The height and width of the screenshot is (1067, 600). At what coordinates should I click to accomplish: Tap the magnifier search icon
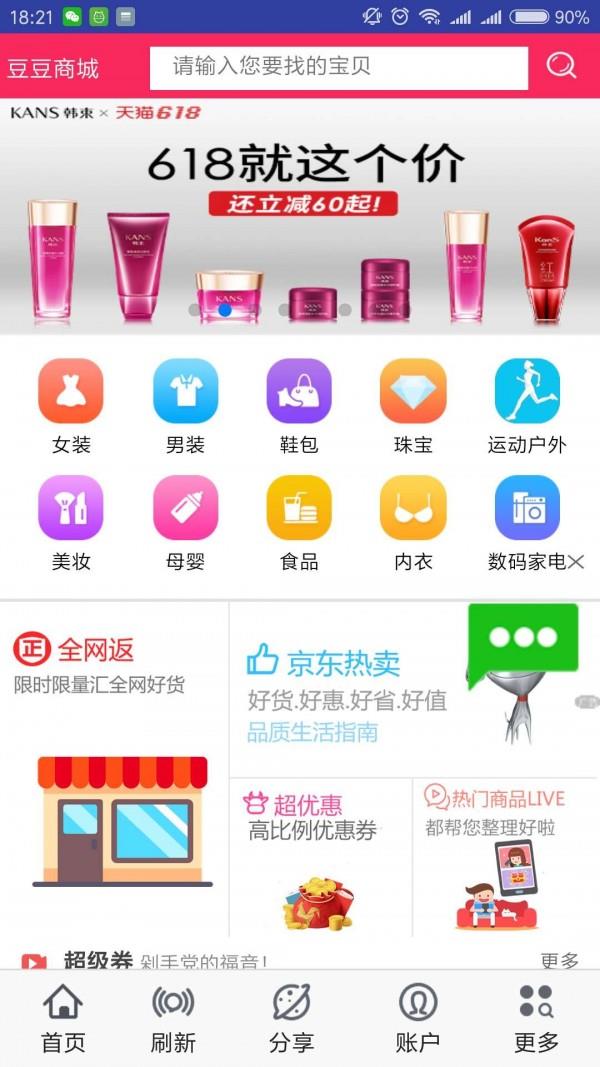(x=561, y=67)
